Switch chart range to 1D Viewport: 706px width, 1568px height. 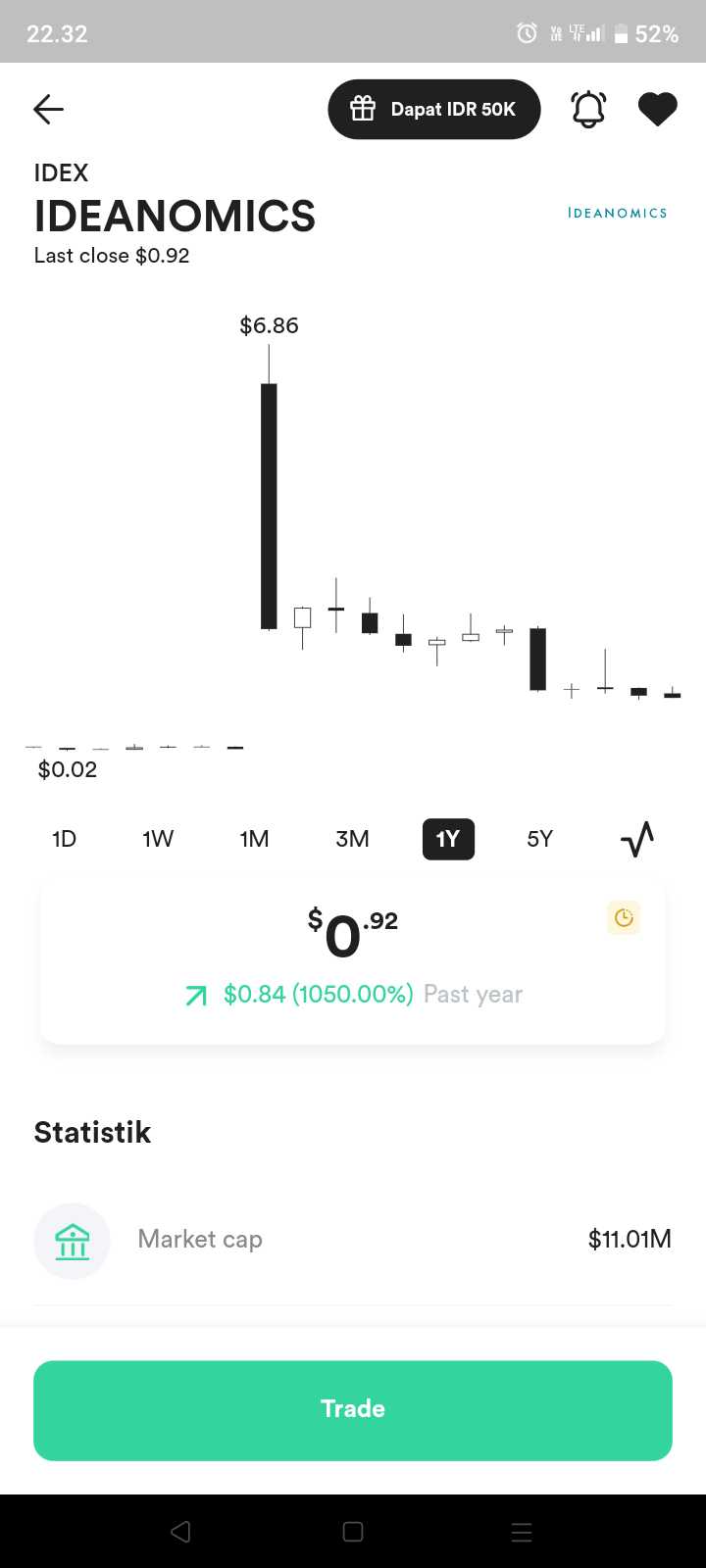tap(64, 839)
